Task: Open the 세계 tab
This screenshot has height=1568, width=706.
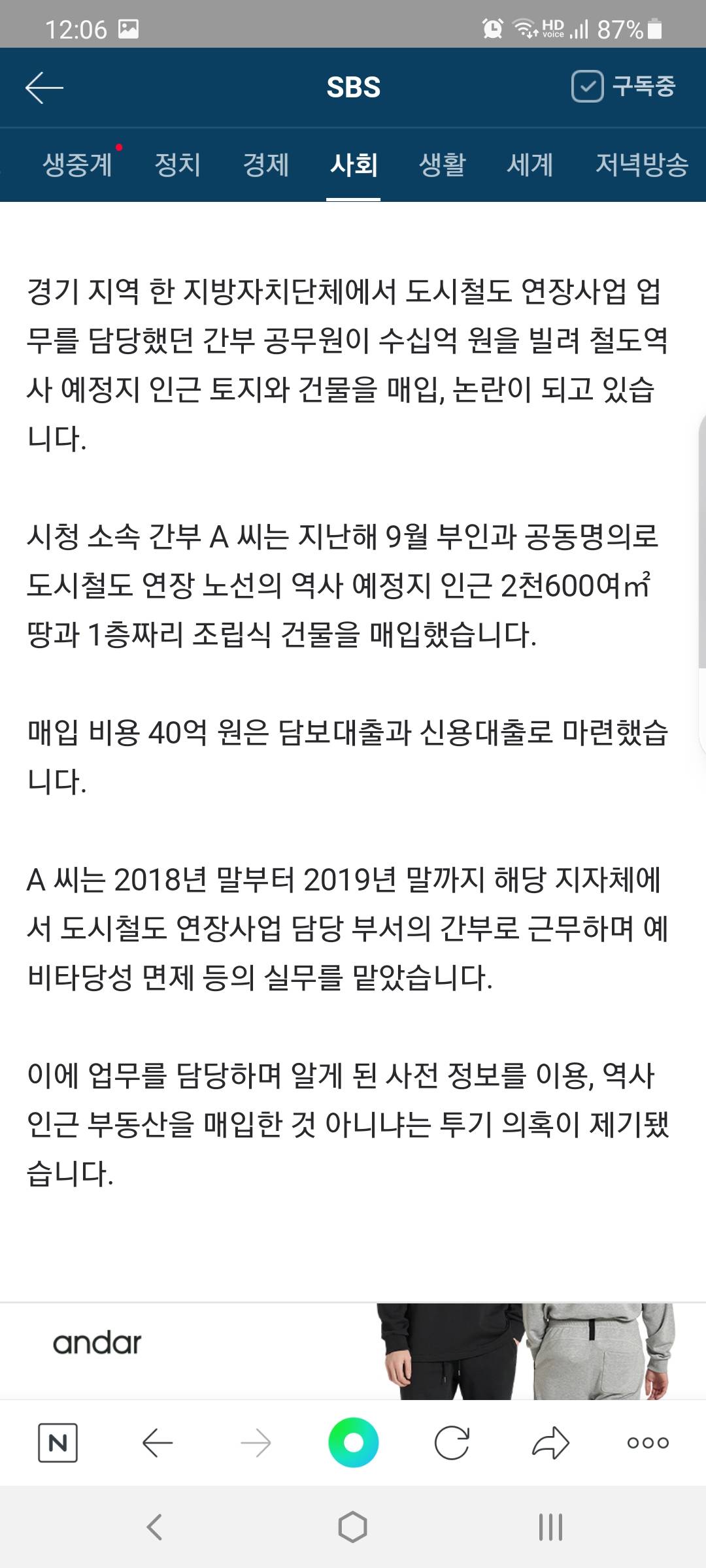Action: (x=530, y=164)
